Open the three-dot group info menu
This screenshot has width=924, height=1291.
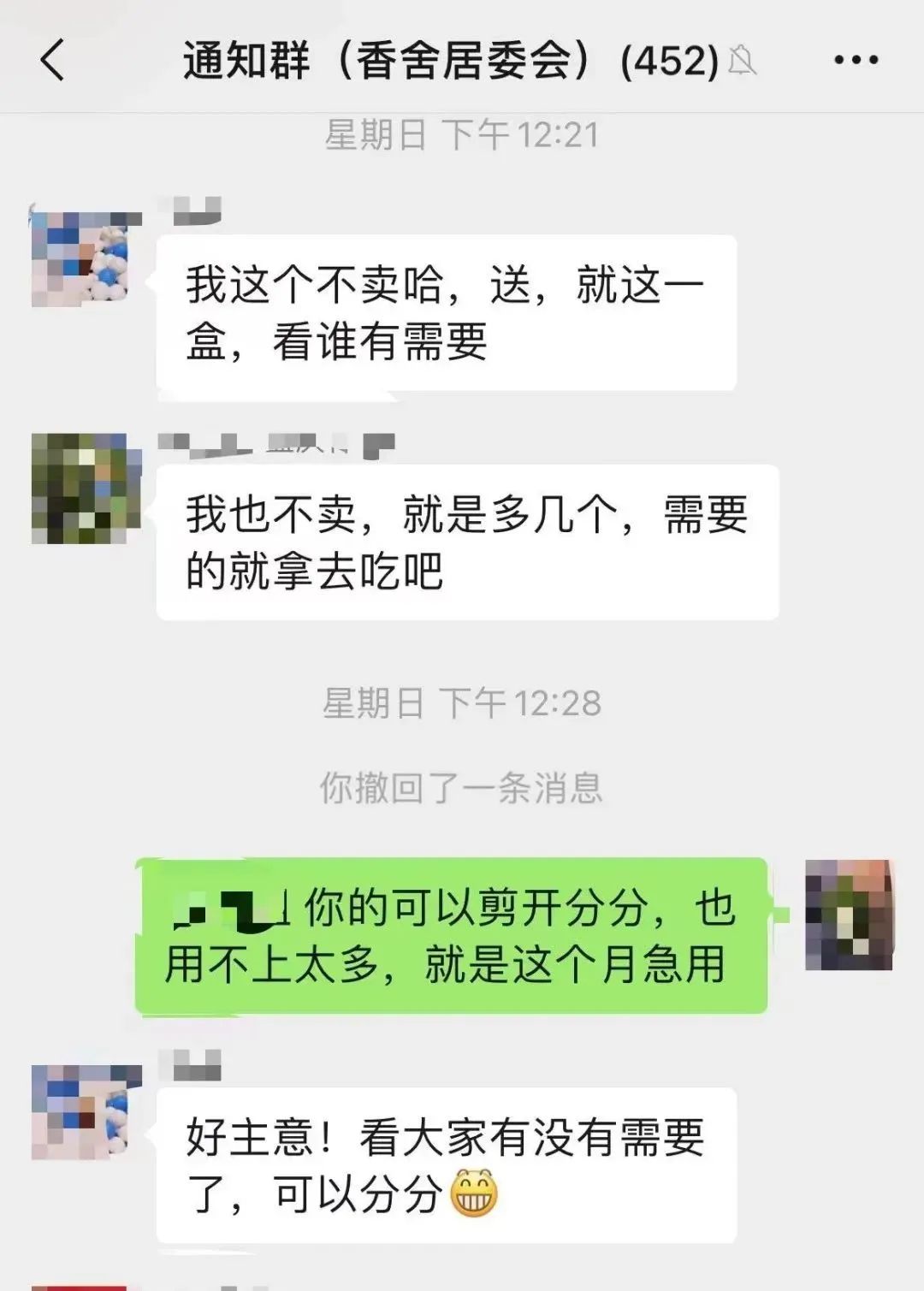[x=856, y=61]
